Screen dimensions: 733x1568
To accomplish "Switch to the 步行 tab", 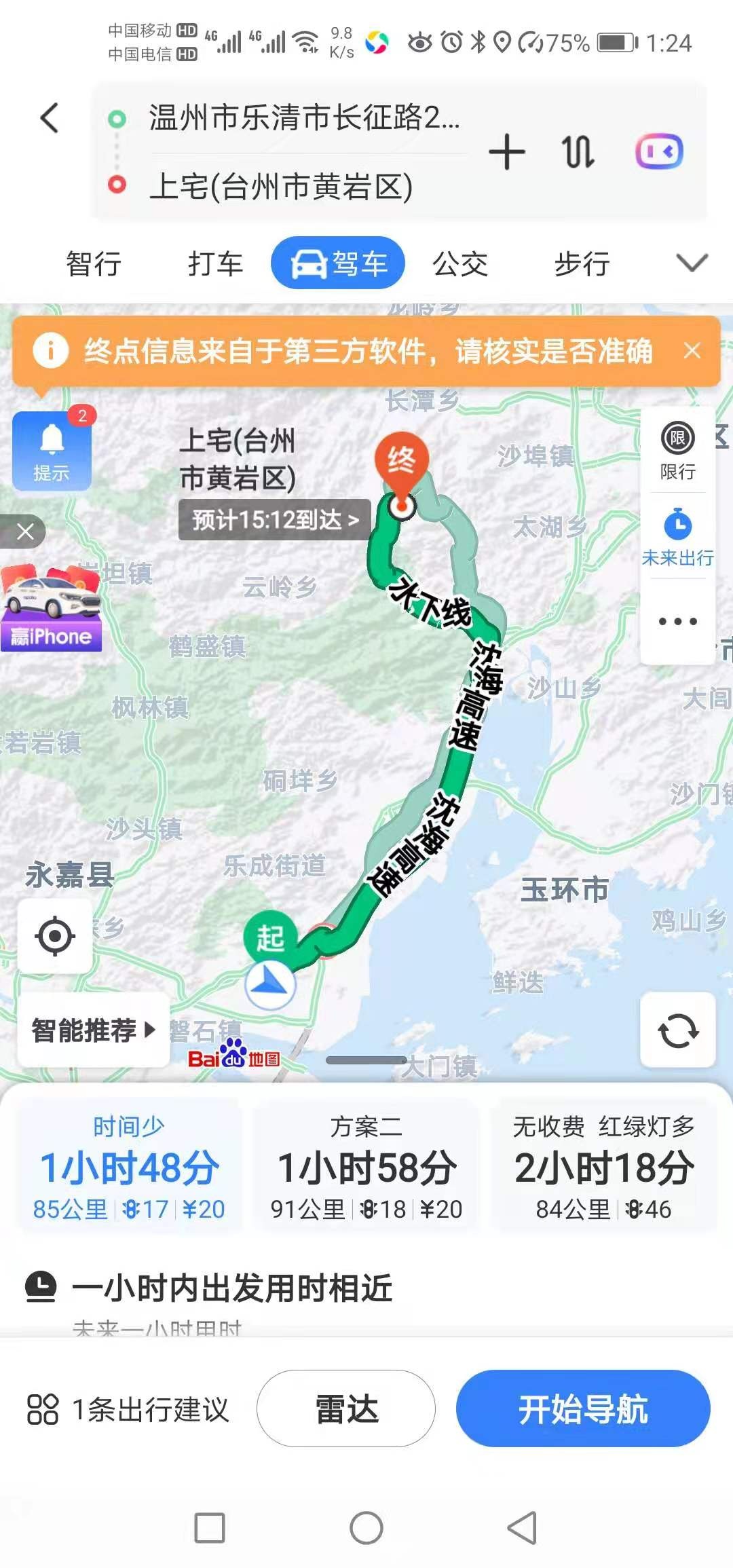I will [x=582, y=263].
